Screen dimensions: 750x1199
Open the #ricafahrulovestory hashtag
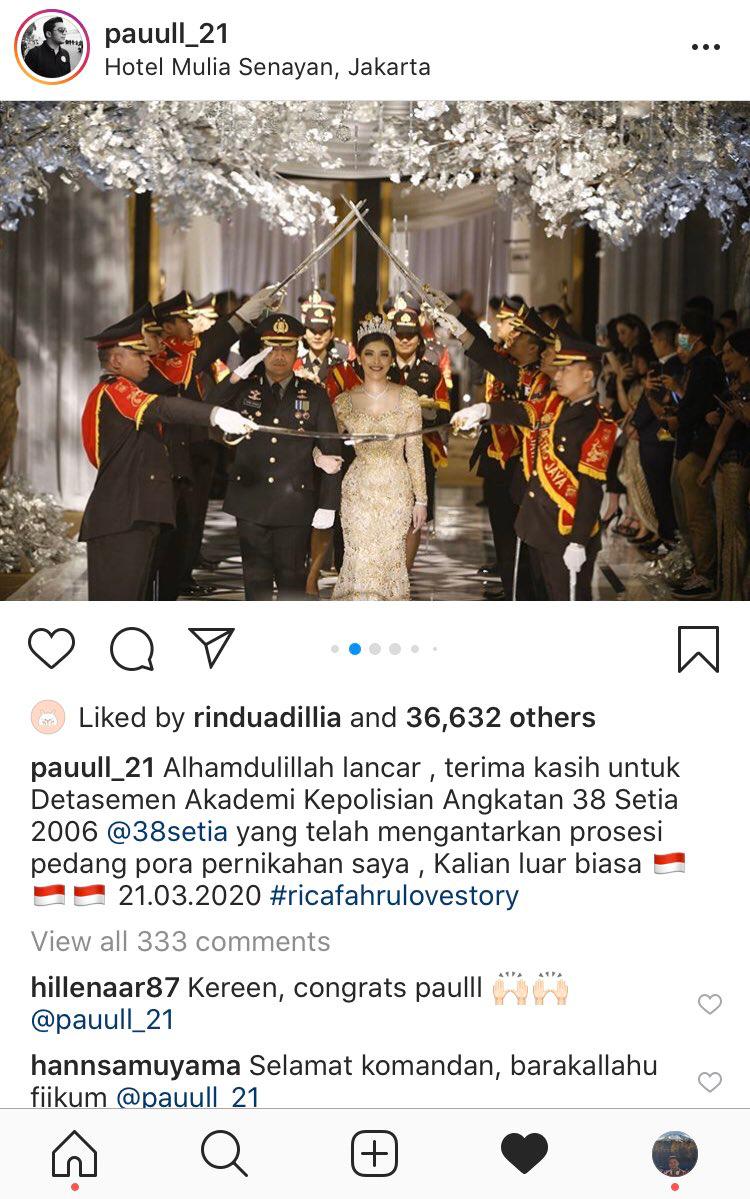point(394,895)
